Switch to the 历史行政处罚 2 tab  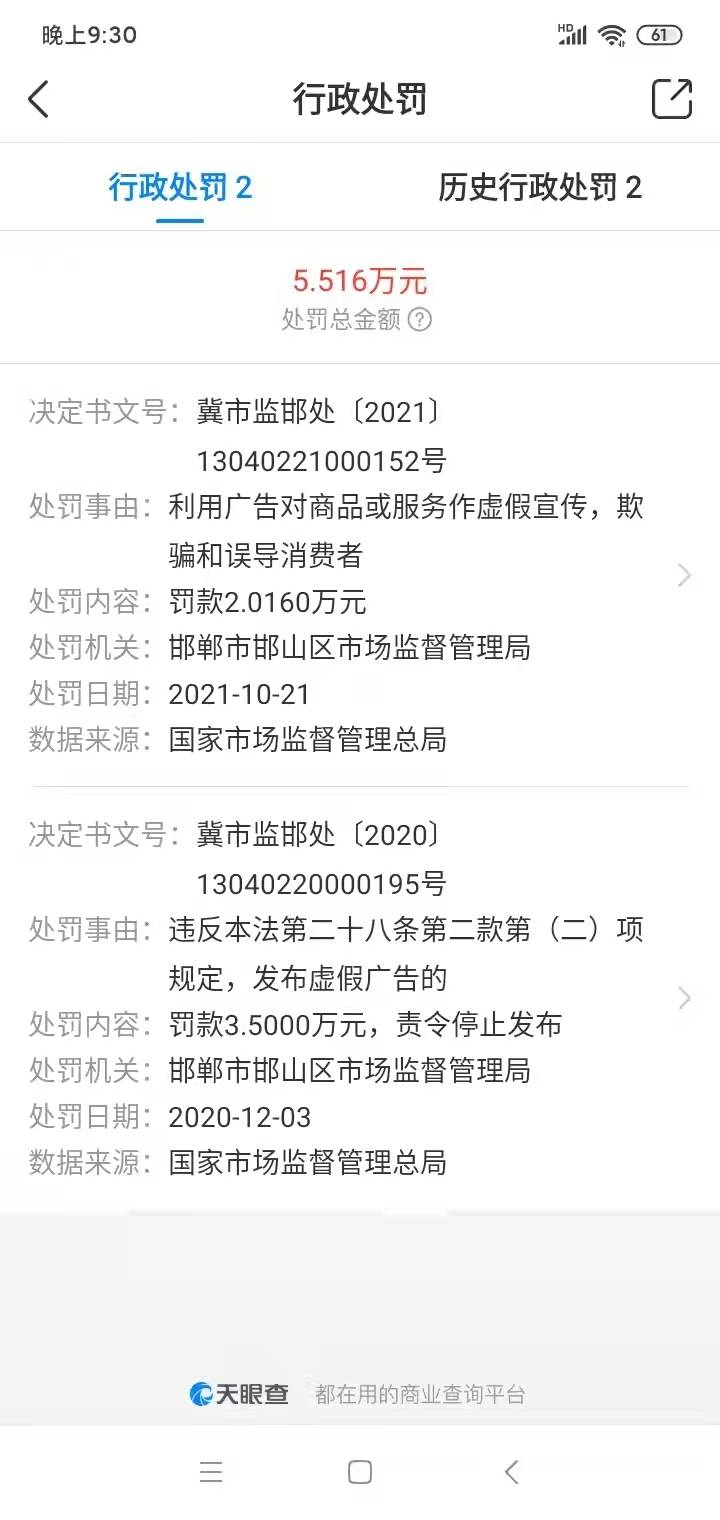[539, 188]
